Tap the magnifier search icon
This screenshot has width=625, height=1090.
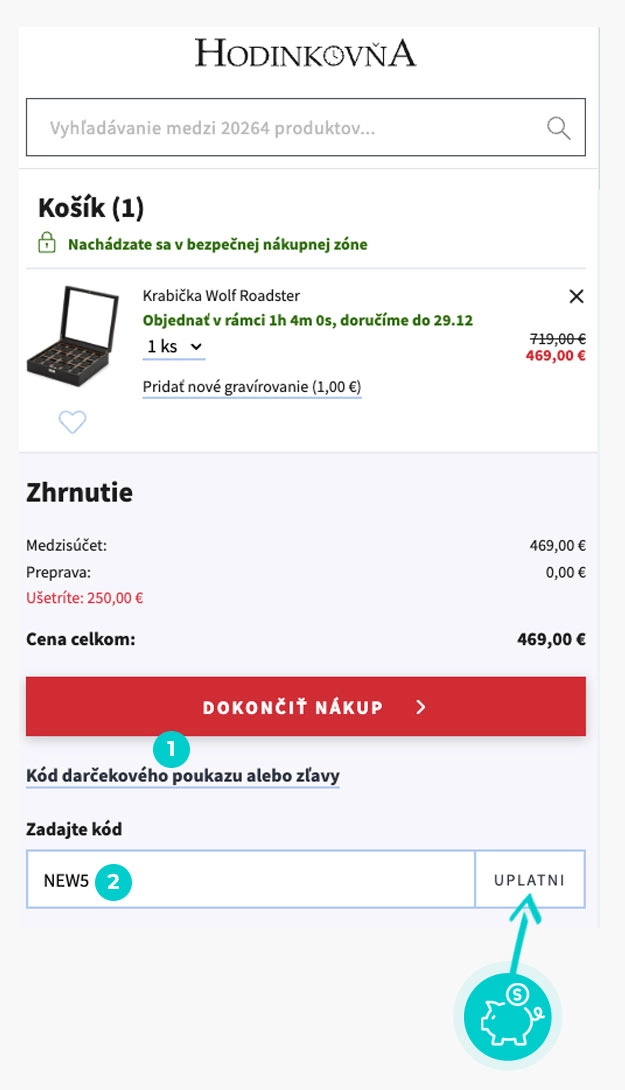click(558, 128)
